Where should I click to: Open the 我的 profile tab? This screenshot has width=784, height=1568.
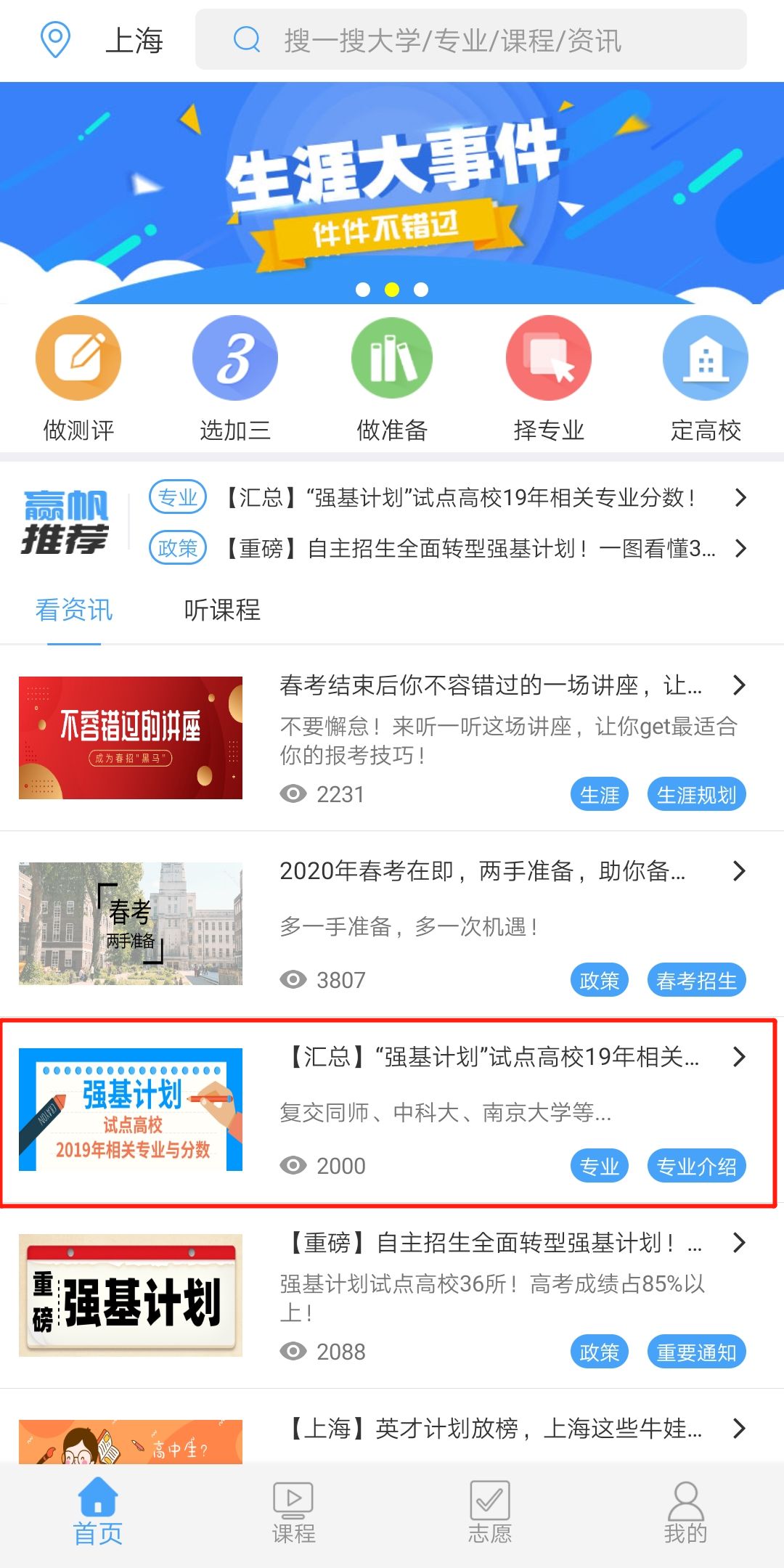click(x=685, y=1514)
